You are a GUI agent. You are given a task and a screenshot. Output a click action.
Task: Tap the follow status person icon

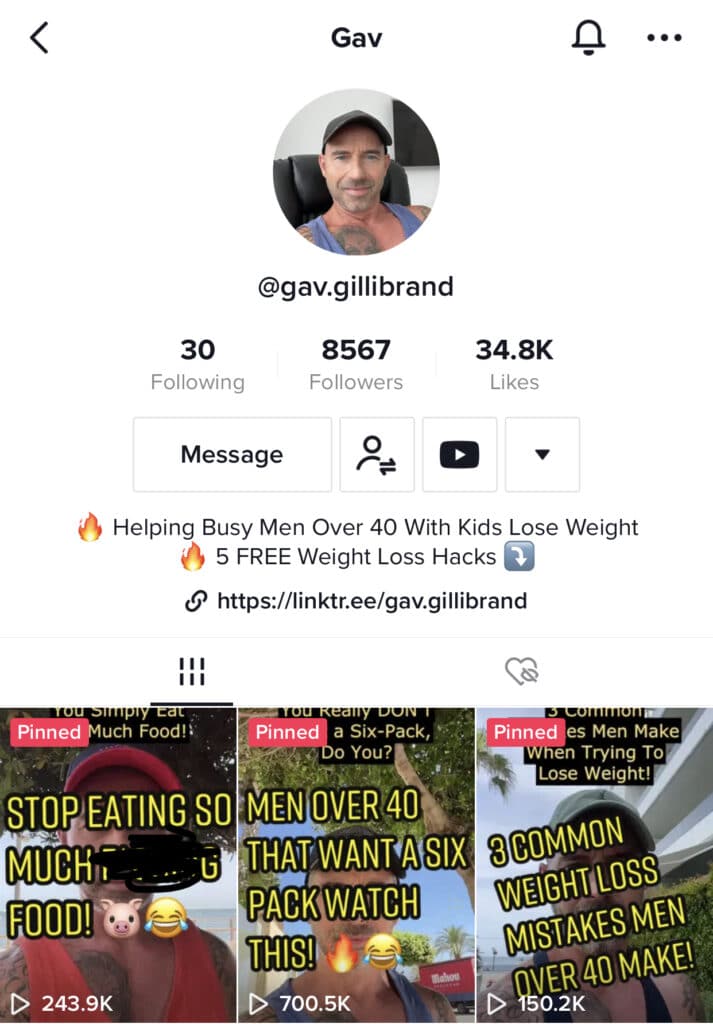point(377,455)
